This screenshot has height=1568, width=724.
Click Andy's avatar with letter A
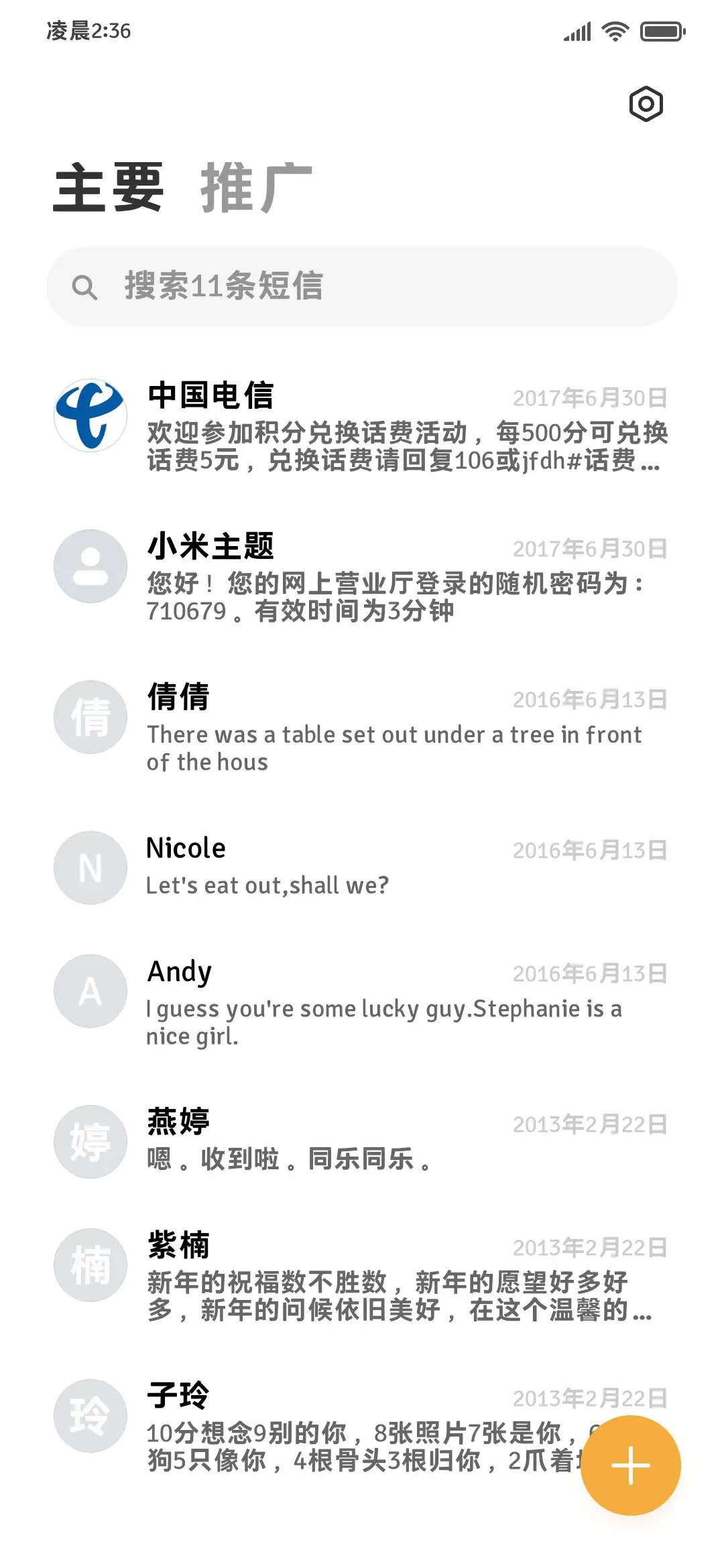click(x=90, y=991)
